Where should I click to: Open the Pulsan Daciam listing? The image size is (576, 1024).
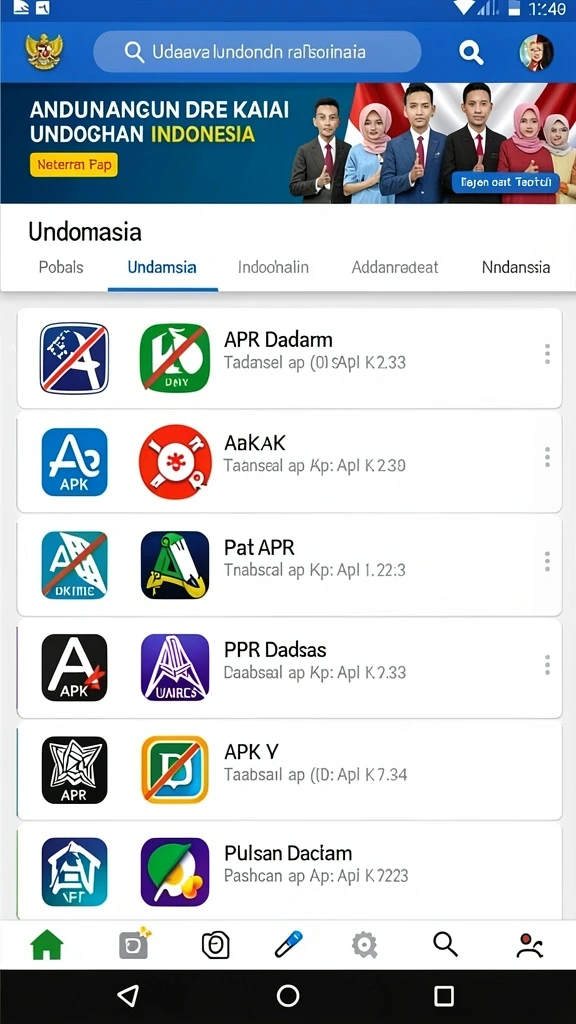pos(289,871)
